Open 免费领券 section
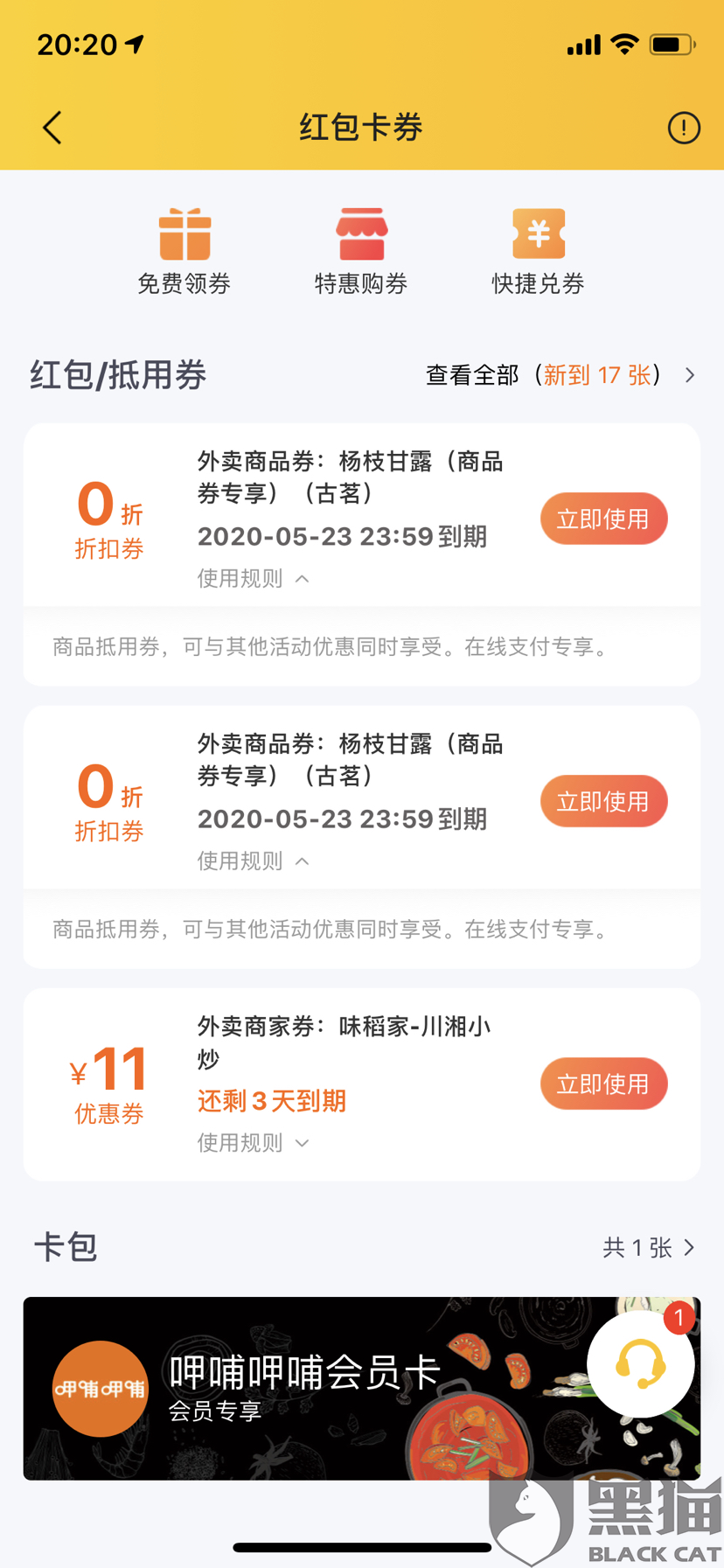The width and height of the screenshot is (724, 1568). pos(184,252)
